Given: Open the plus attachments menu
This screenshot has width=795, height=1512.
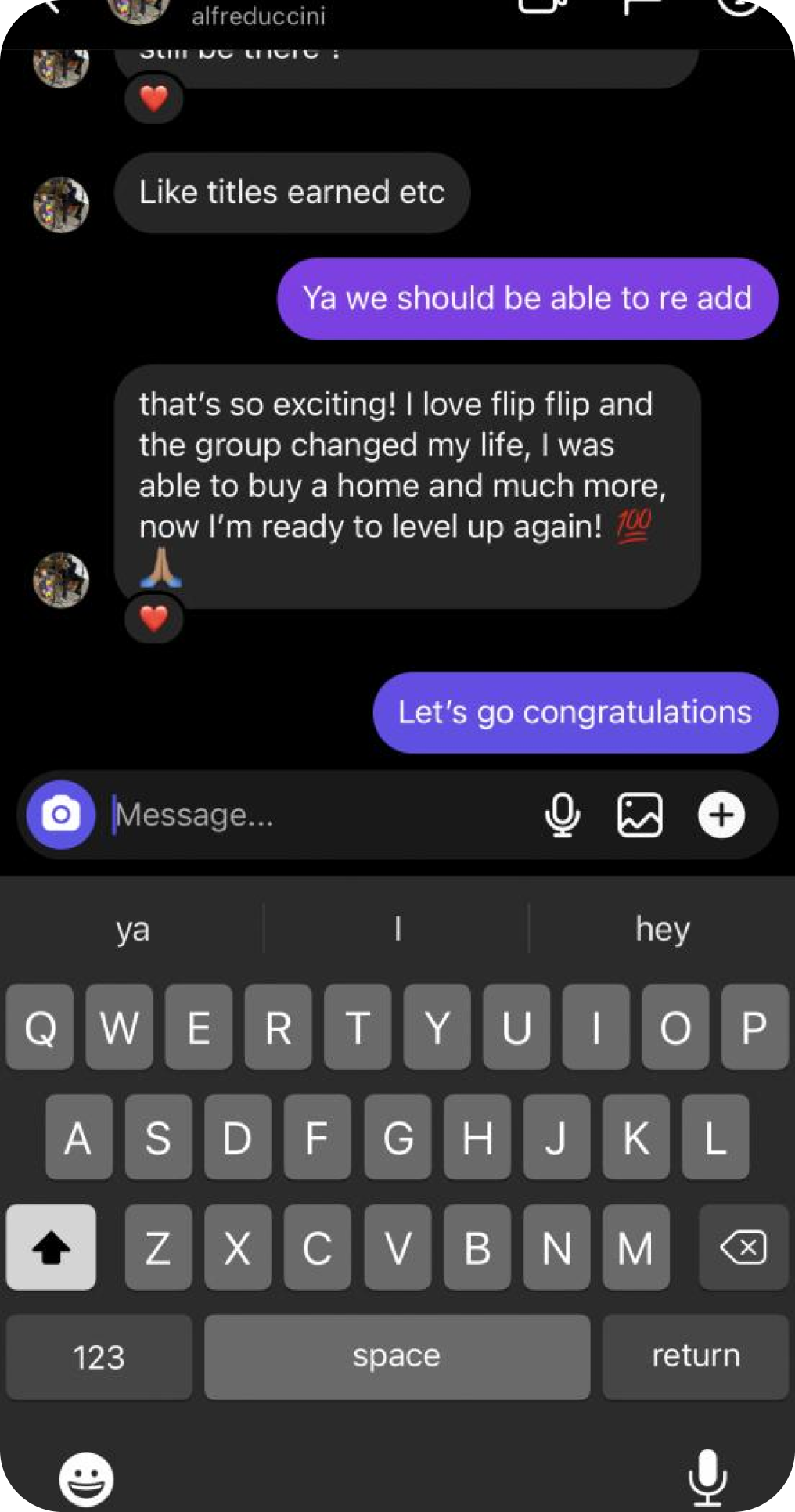Looking at the screenshot, I should (721, 815).
